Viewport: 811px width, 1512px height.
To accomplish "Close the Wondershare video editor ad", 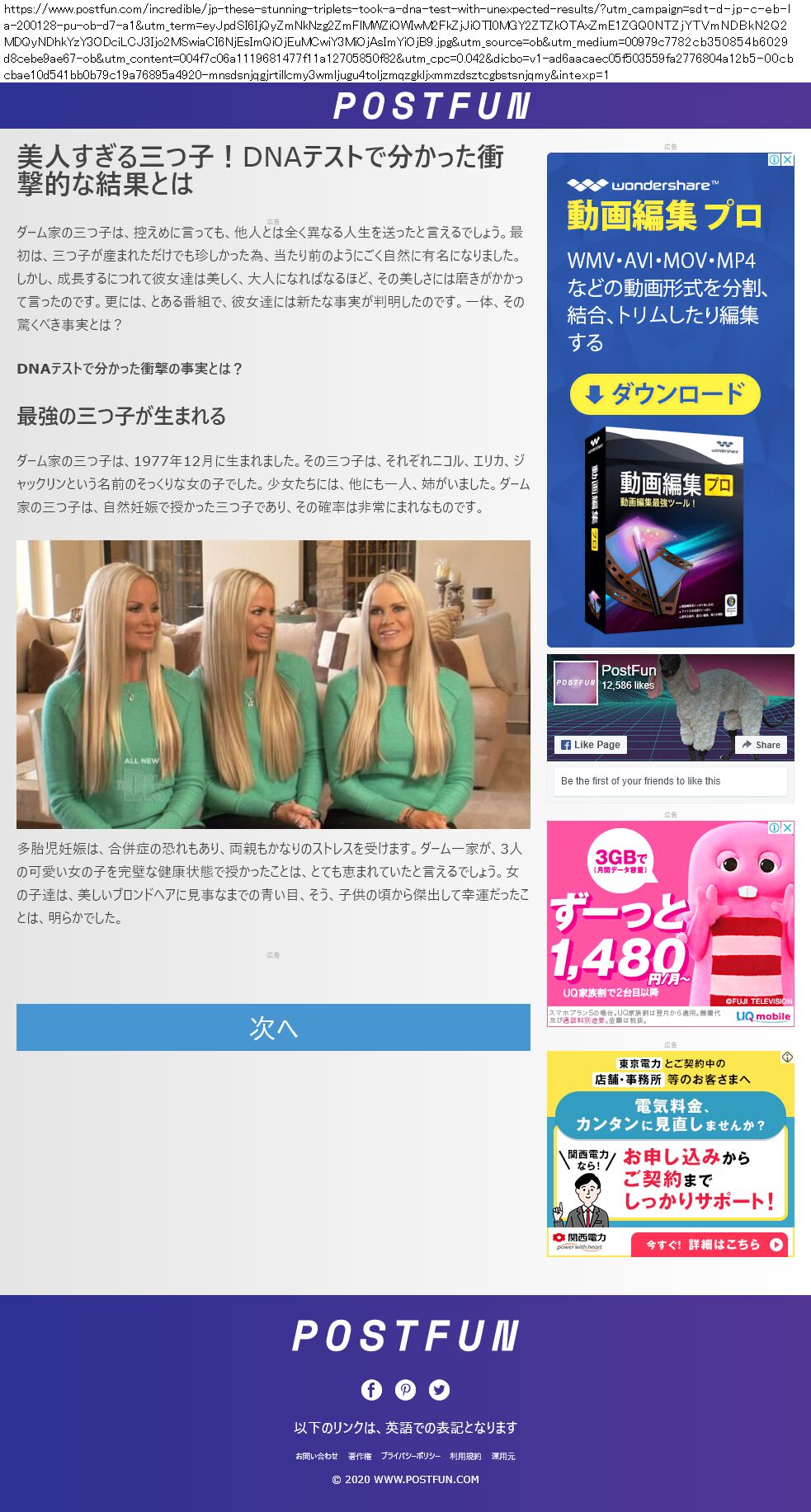I will (788, 160).
